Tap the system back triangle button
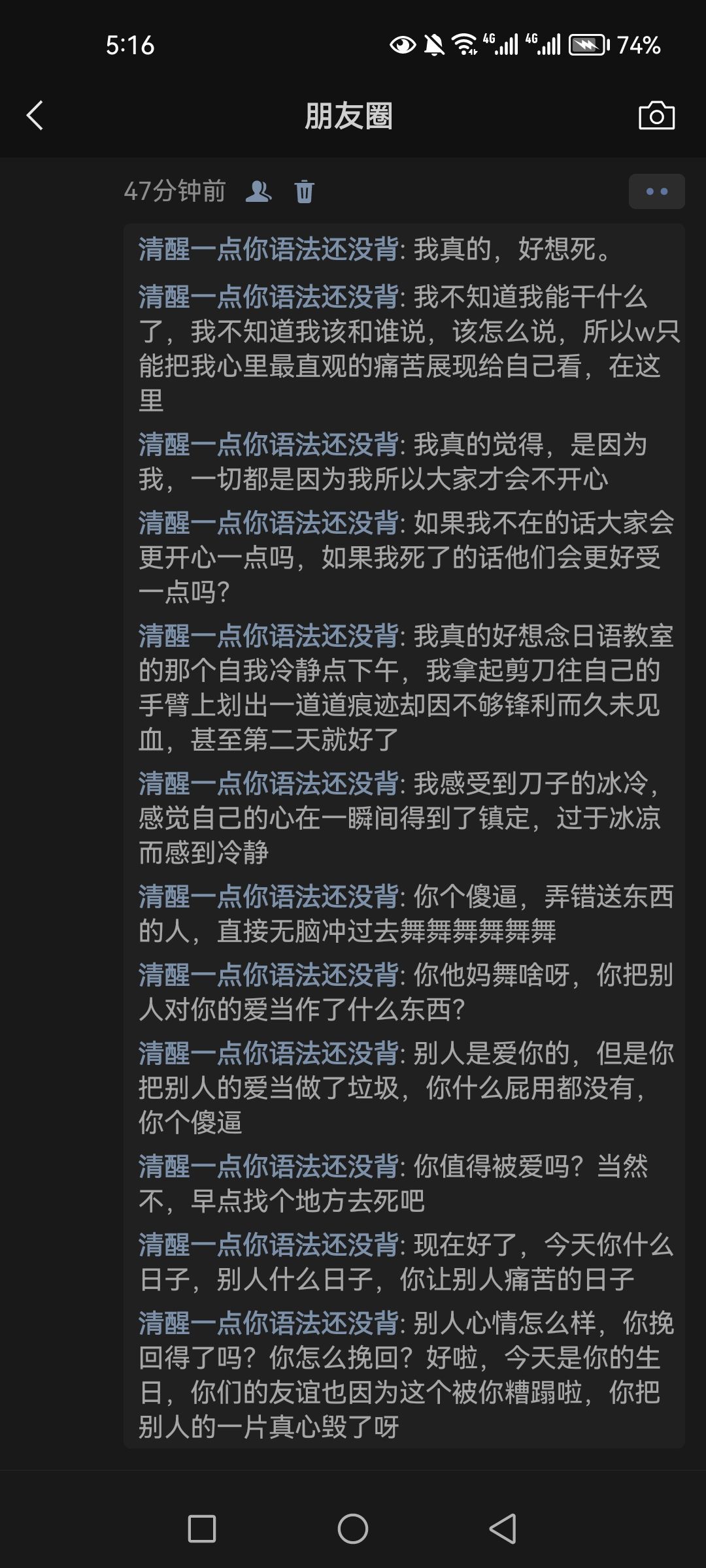706x1568 pixels. [x=503, y=1529]
